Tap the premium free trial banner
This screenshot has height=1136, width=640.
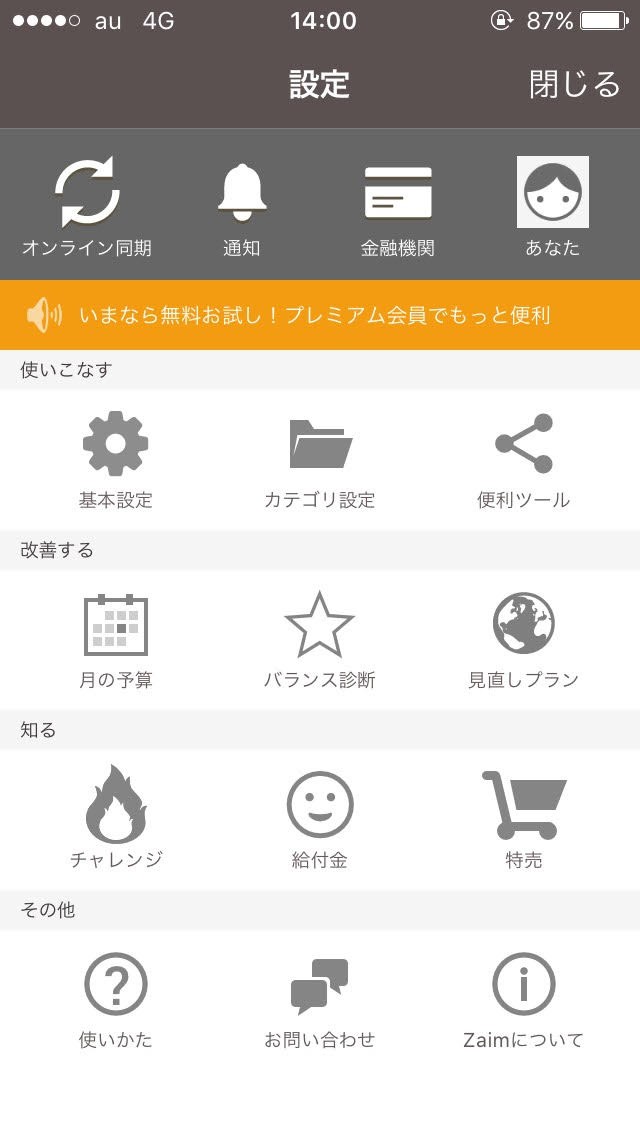pos(320,315)
